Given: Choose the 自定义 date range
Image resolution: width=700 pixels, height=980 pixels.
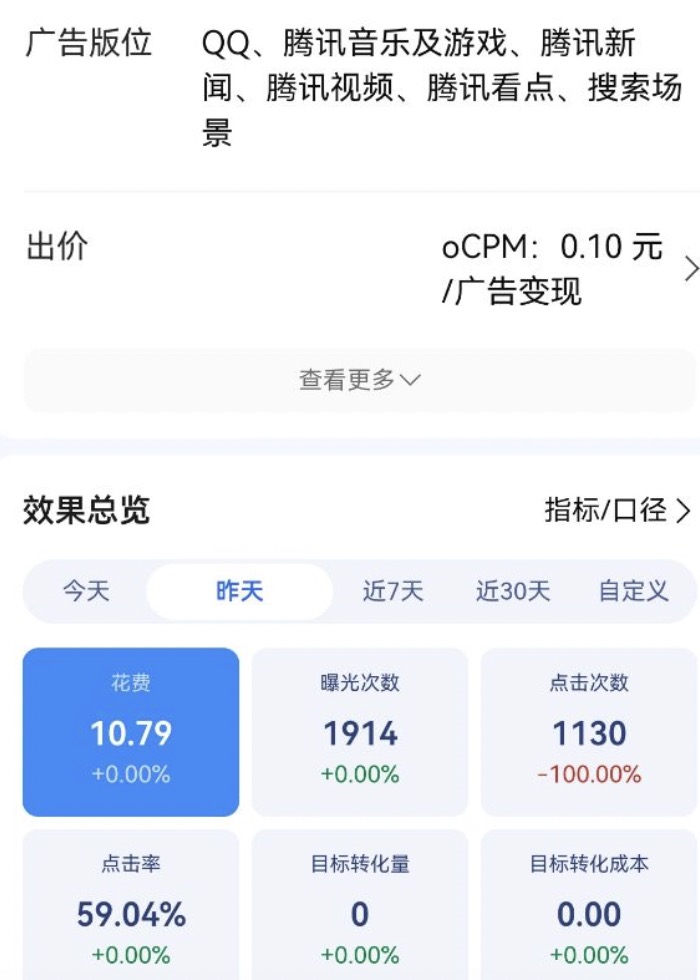Looking at the screenshot, I should pyautogui.click(x=634, y=591).
